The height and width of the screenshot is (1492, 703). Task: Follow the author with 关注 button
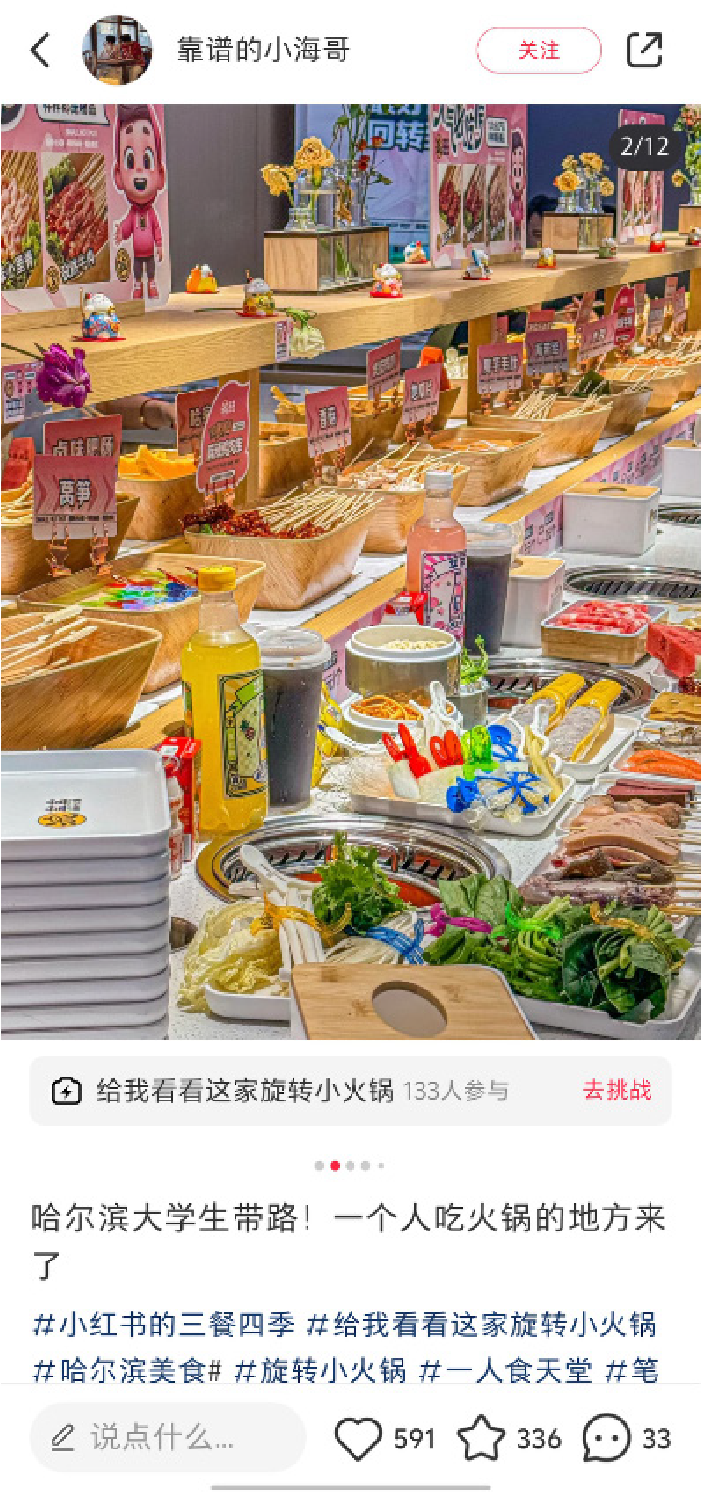coord(538,50)
